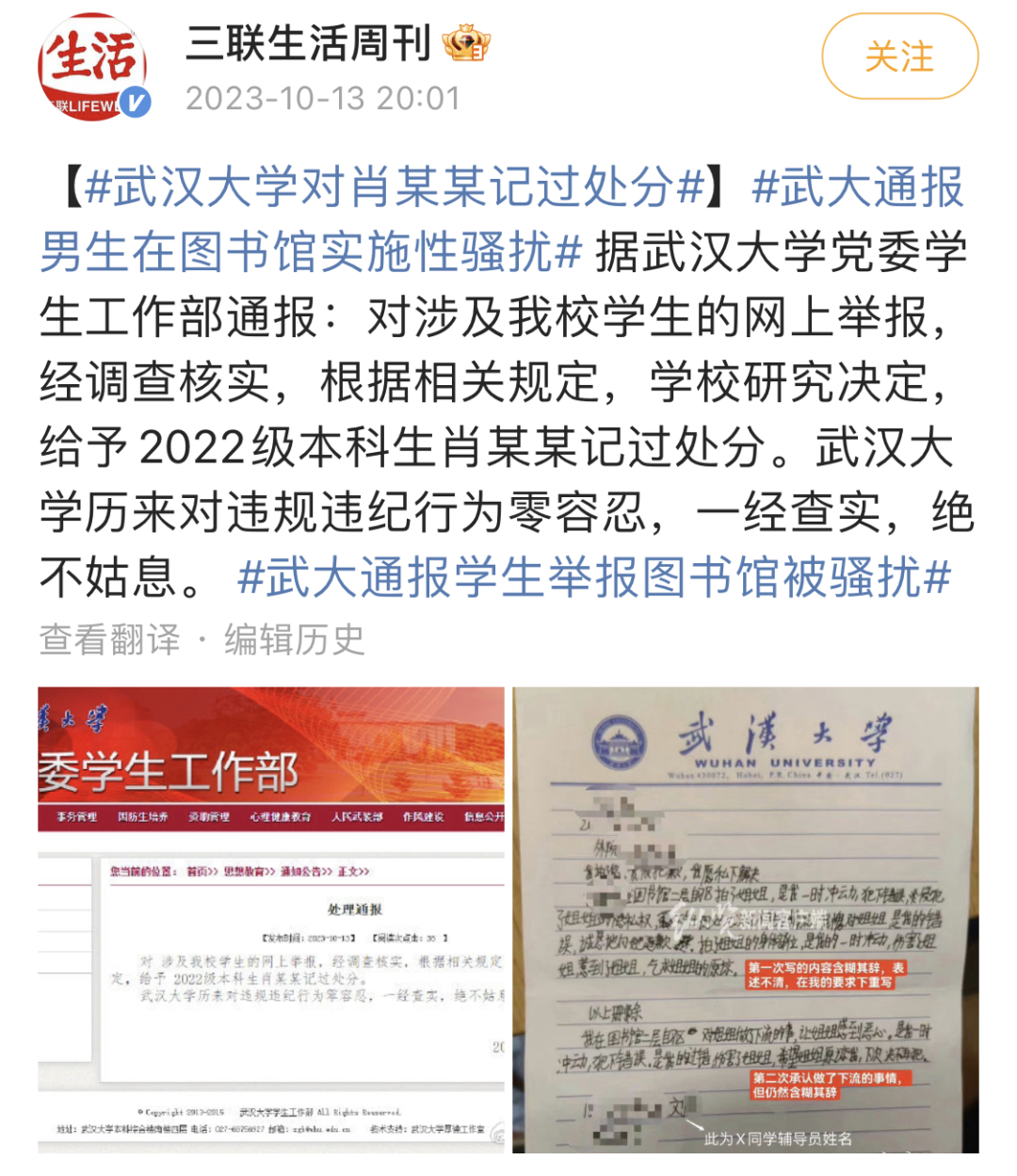
Task: Tap 查看翻译 to translate the post
Action: 109,639
